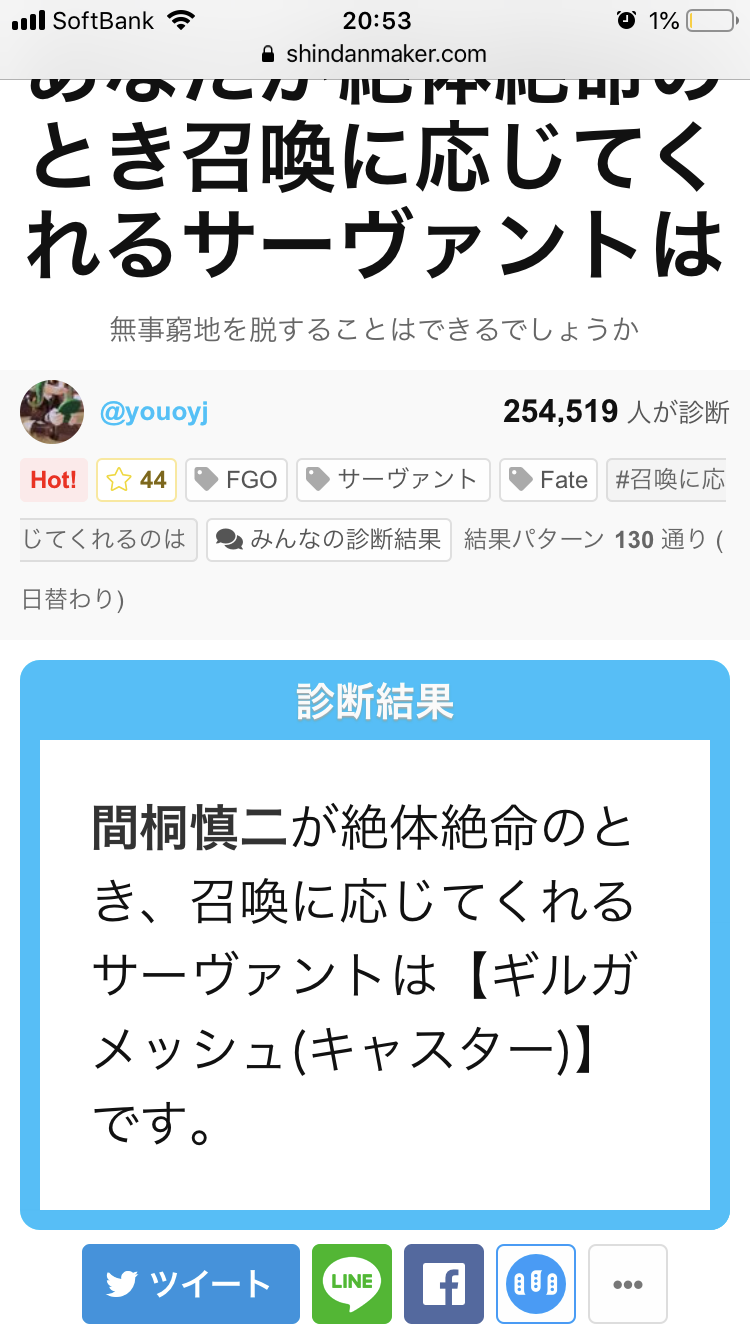Open the サーヴァント tag

pyautogui.click(x=393, y=480)
